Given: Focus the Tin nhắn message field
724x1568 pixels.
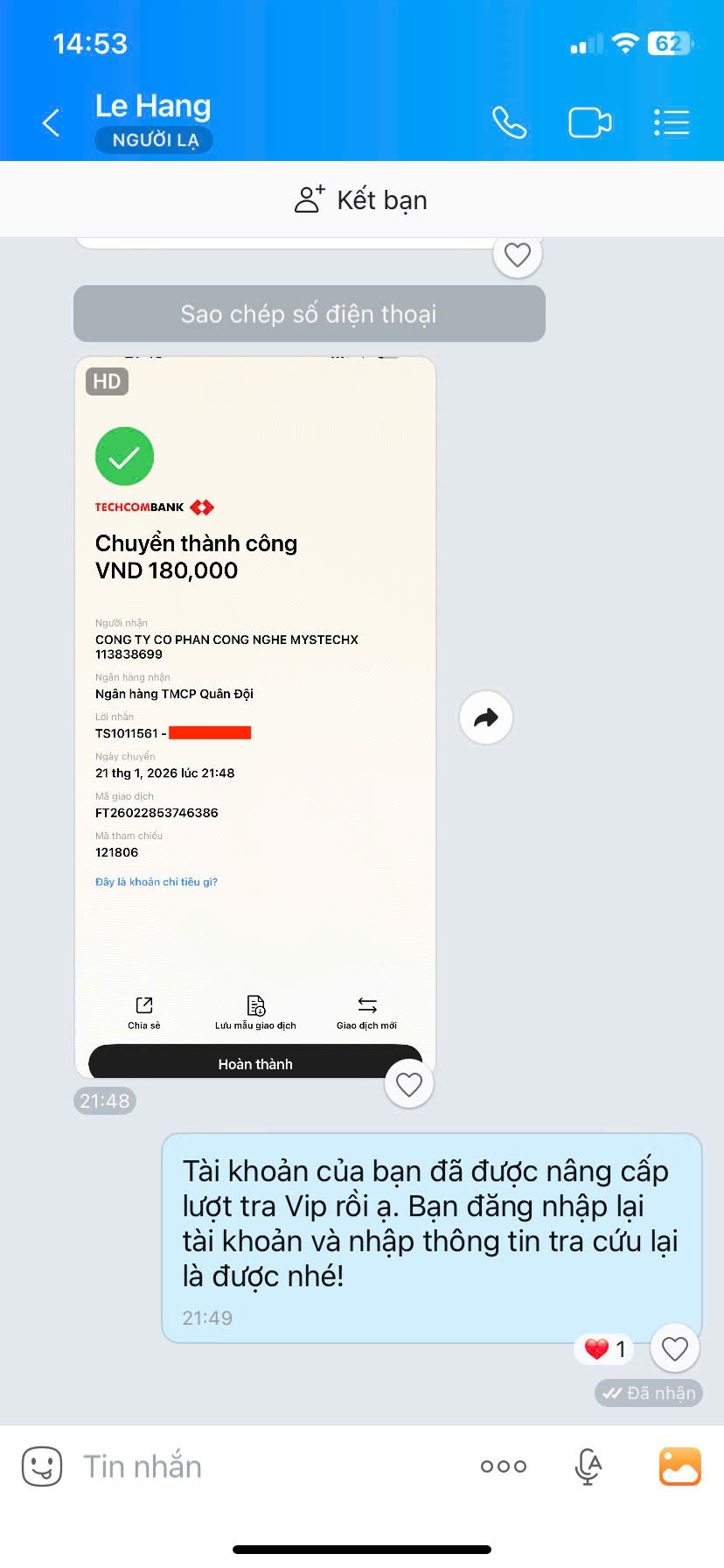Looking at the screenshot, I should 262,1466.
